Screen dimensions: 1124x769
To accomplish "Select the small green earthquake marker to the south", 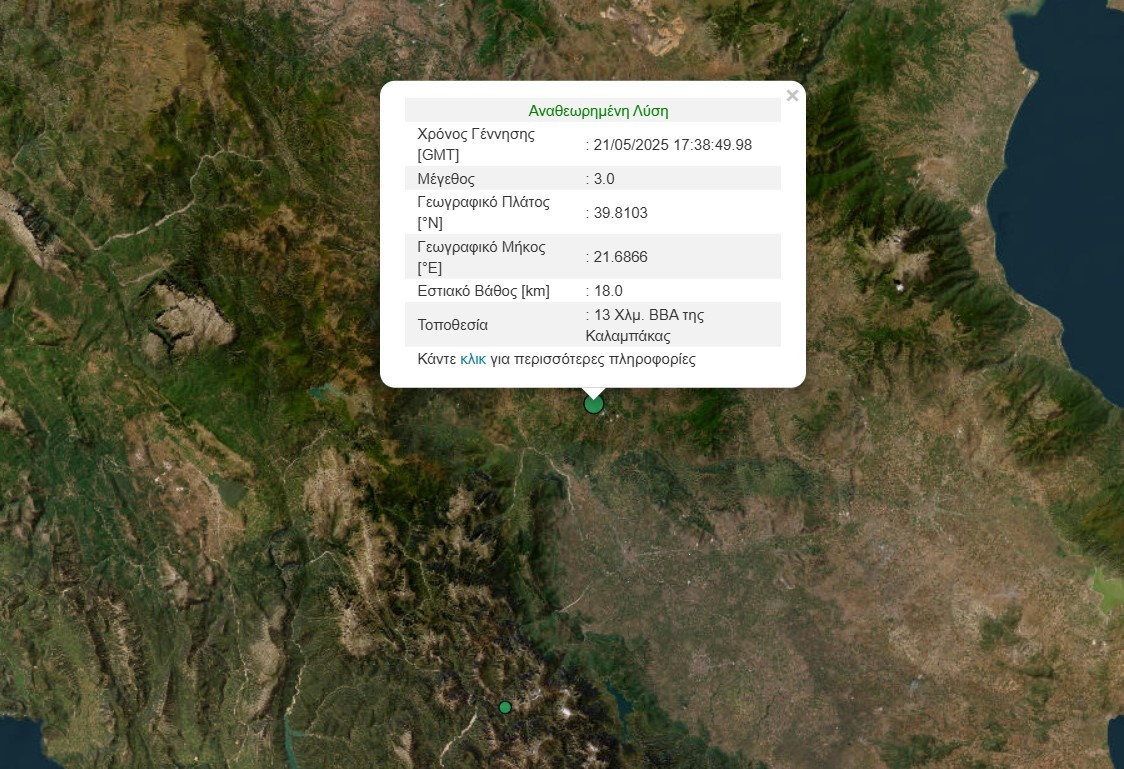I will 505,707.
